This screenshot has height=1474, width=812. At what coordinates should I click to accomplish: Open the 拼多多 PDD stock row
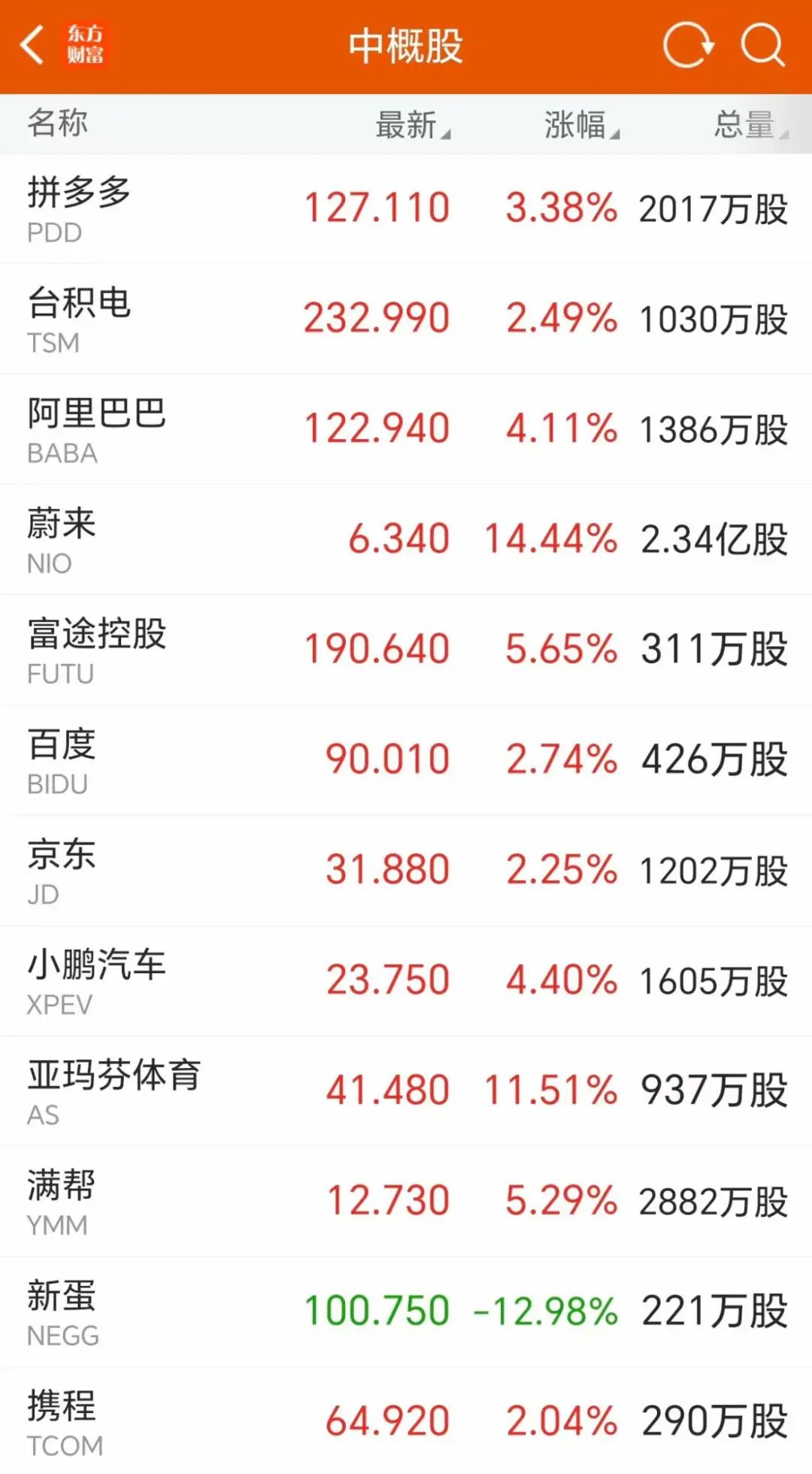point(406,209)
